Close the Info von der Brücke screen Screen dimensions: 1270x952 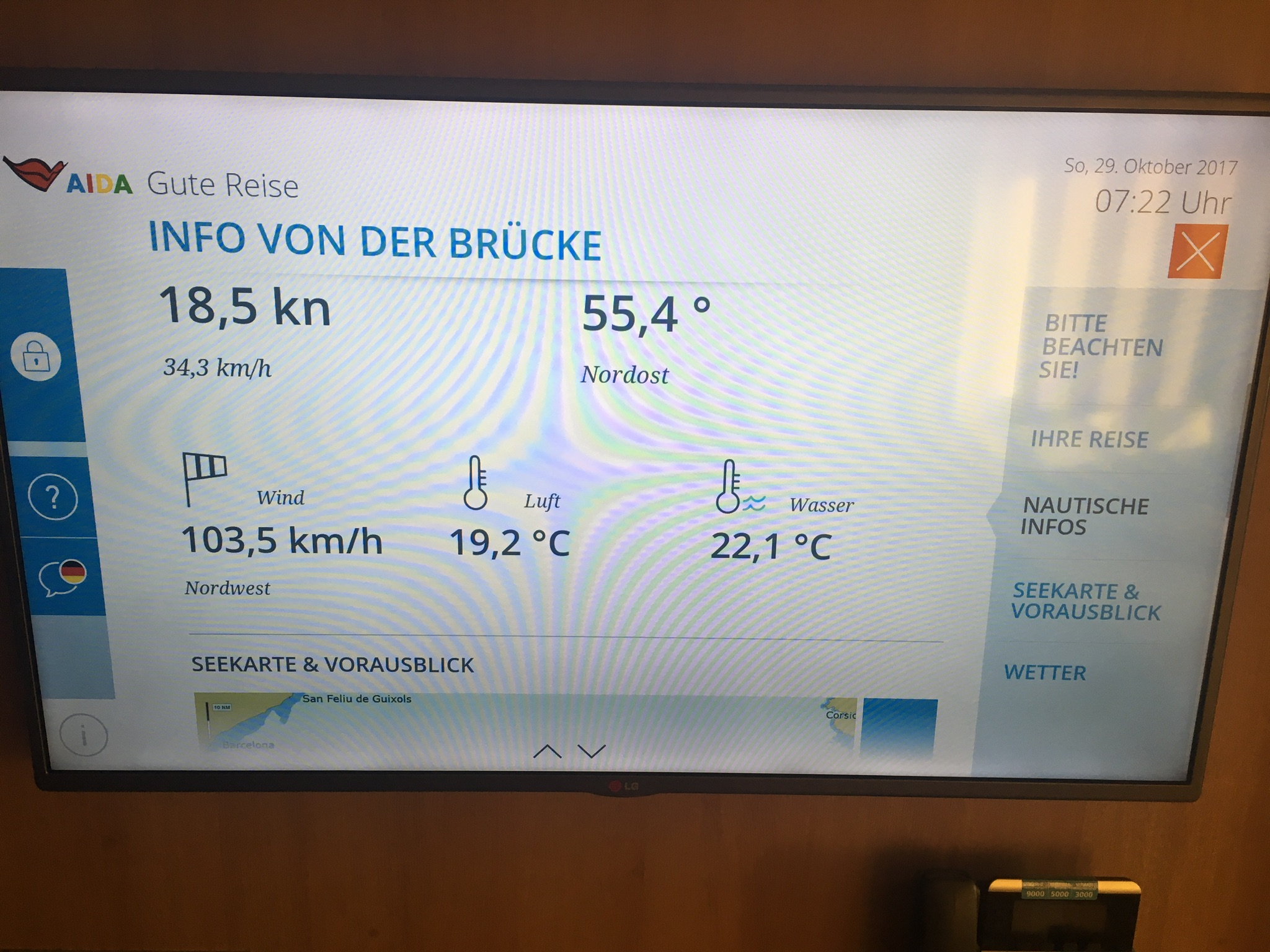1196,252
